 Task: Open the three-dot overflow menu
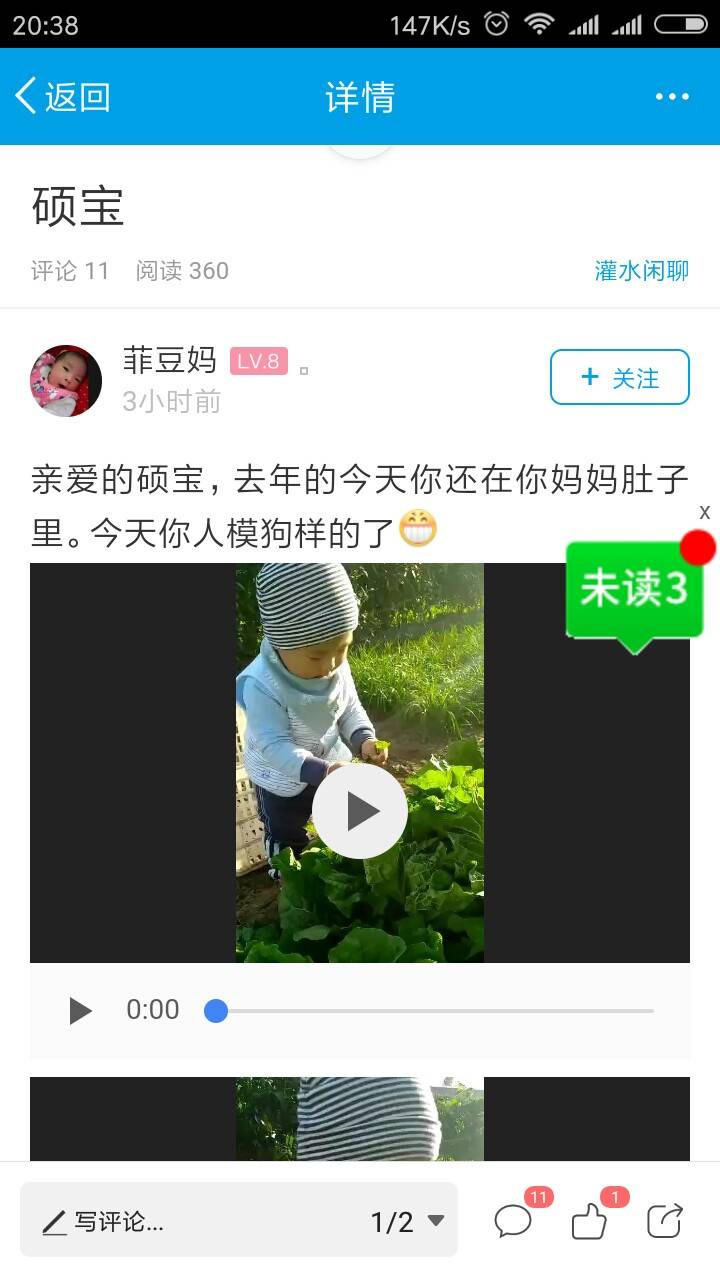pos(672,97)
